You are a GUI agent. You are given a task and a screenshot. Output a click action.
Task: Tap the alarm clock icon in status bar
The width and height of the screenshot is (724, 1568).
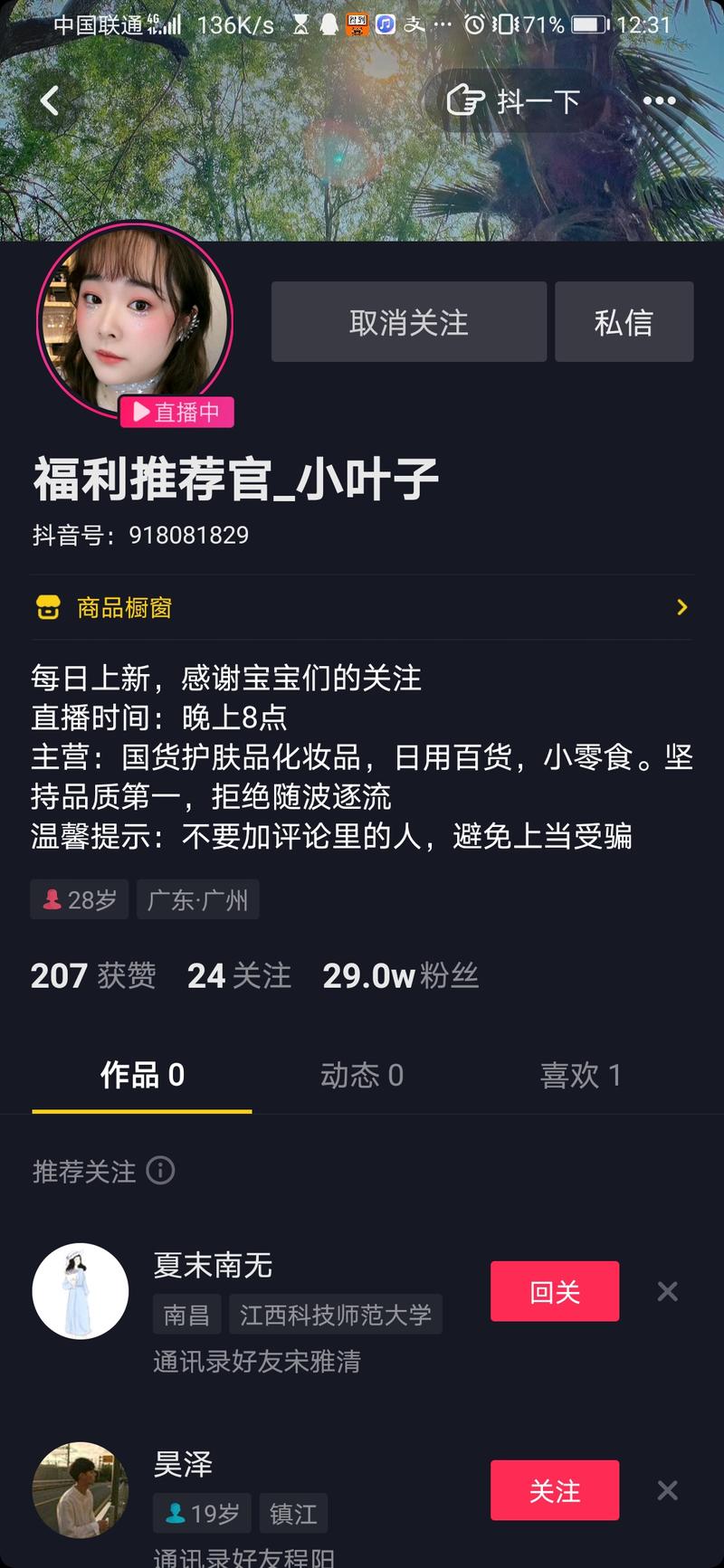pyautogui.click(x=473, y=24)
